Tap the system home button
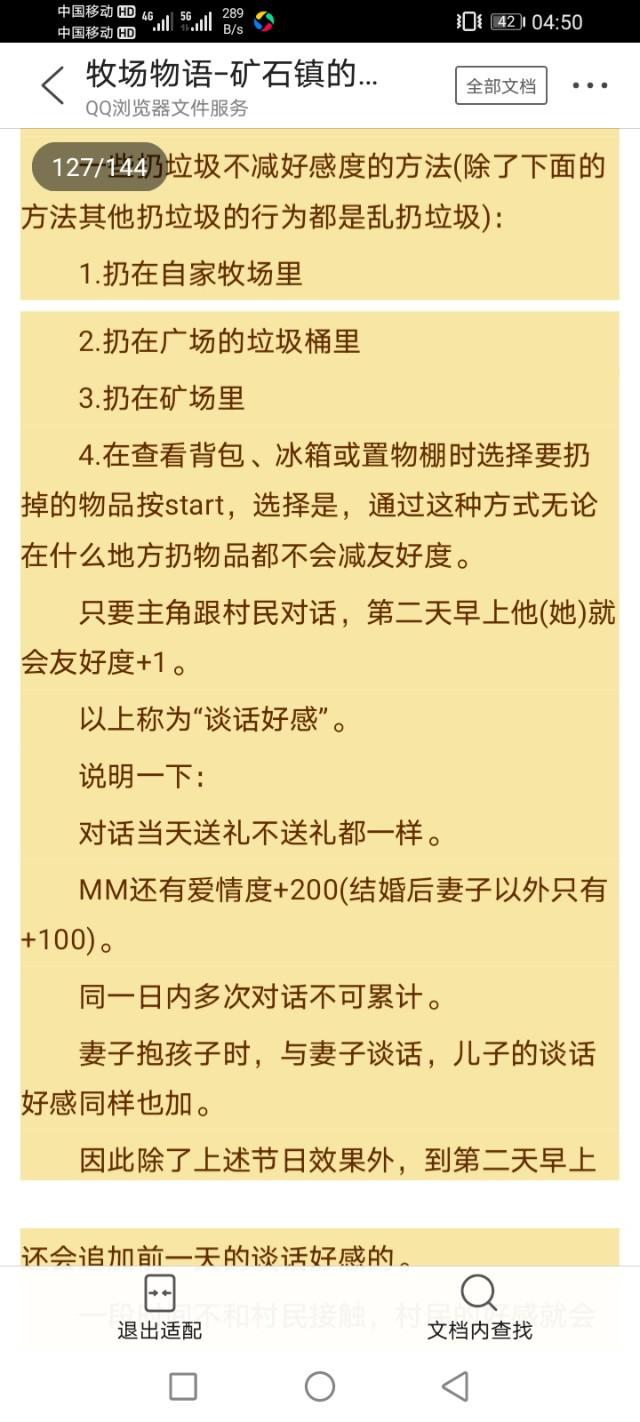 pos(320,1386)
